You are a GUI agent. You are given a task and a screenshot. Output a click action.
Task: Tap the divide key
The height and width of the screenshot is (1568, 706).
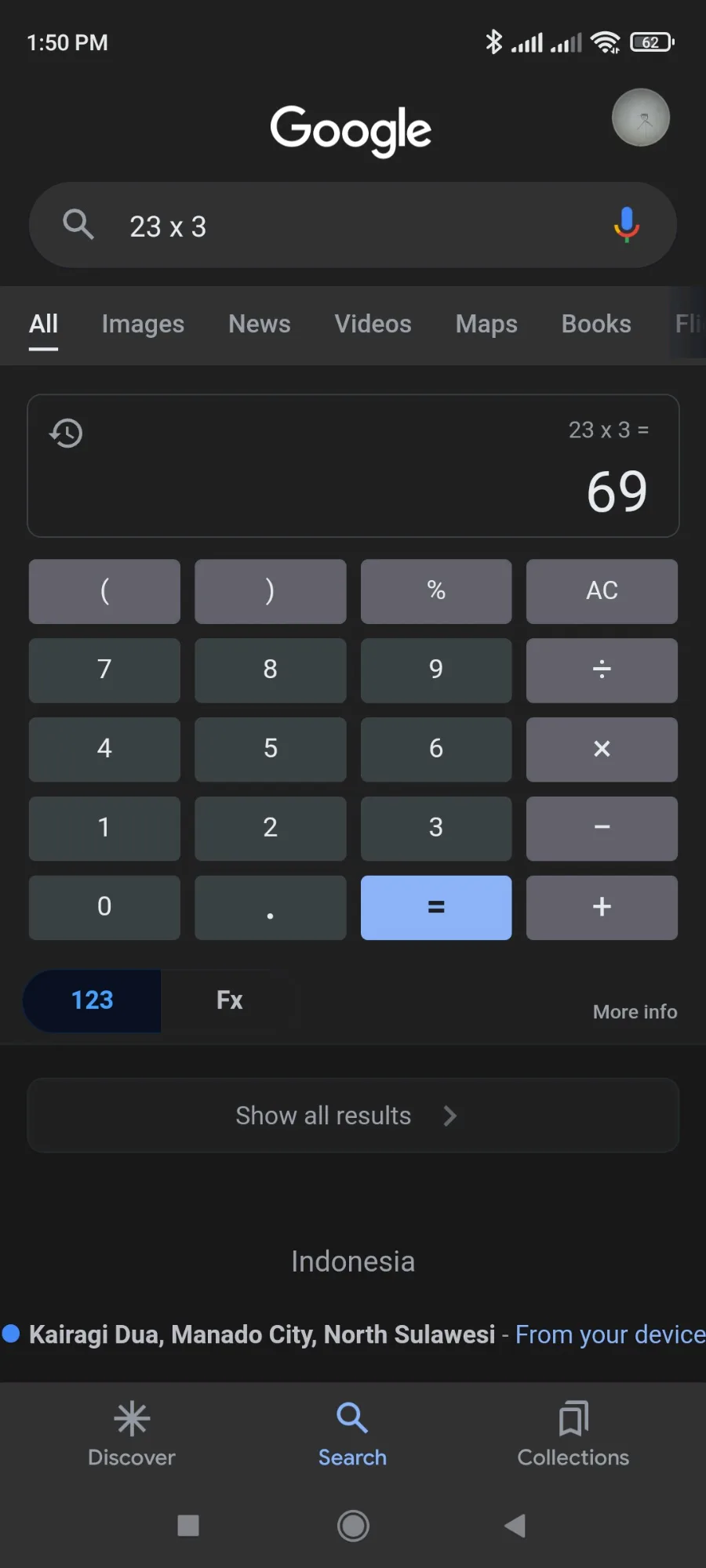(x=602, y=670)
